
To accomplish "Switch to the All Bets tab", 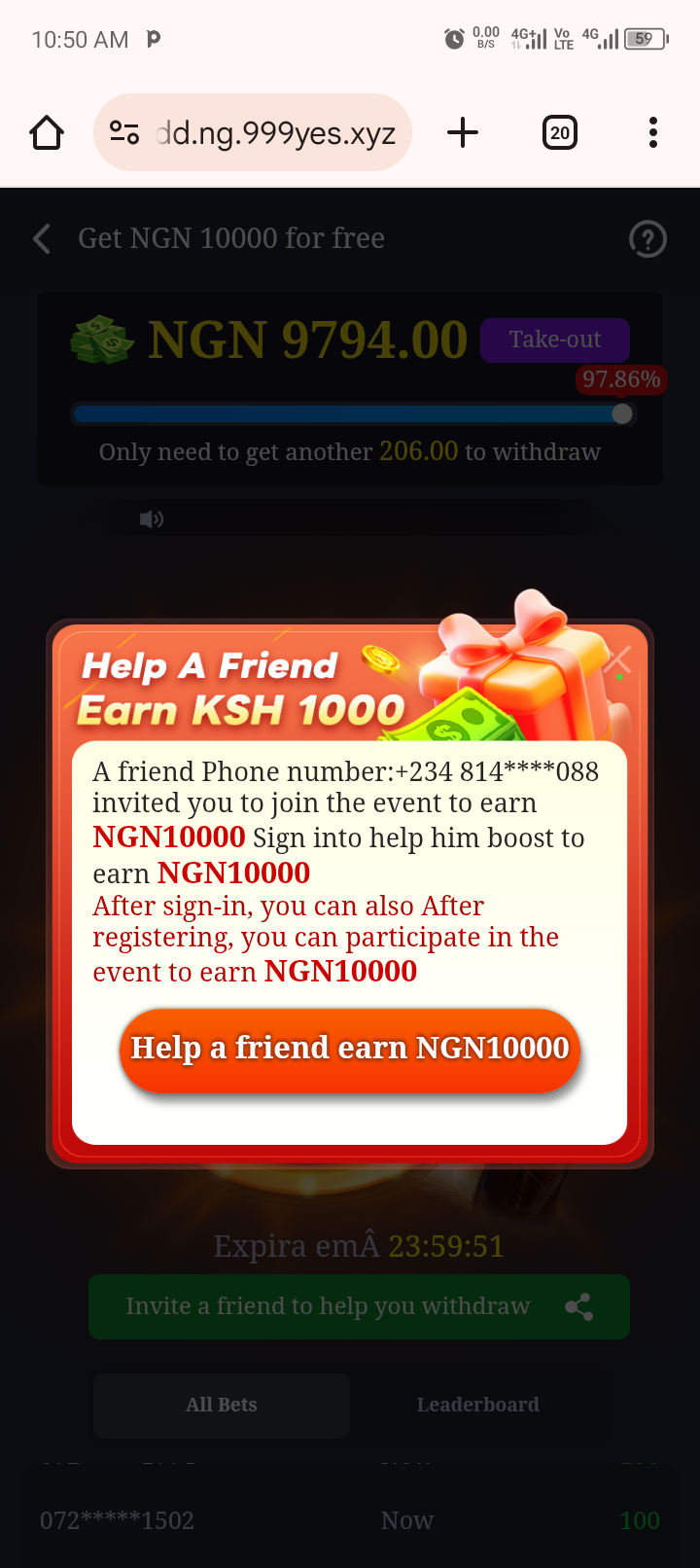I will point(222,1405).
